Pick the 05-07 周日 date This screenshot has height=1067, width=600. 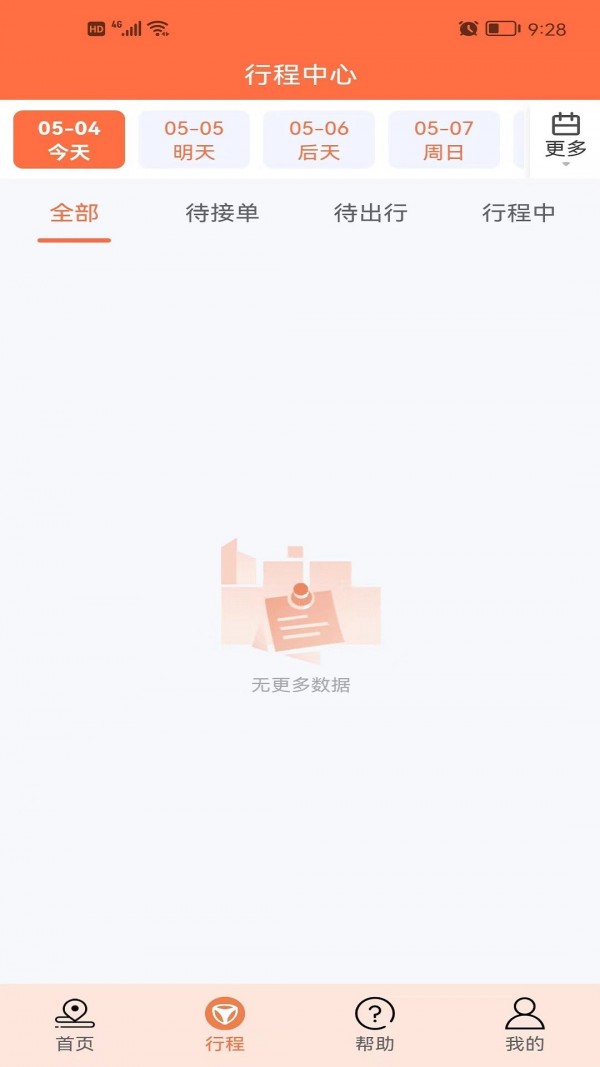pyautogui.click(x=444, y=140)
